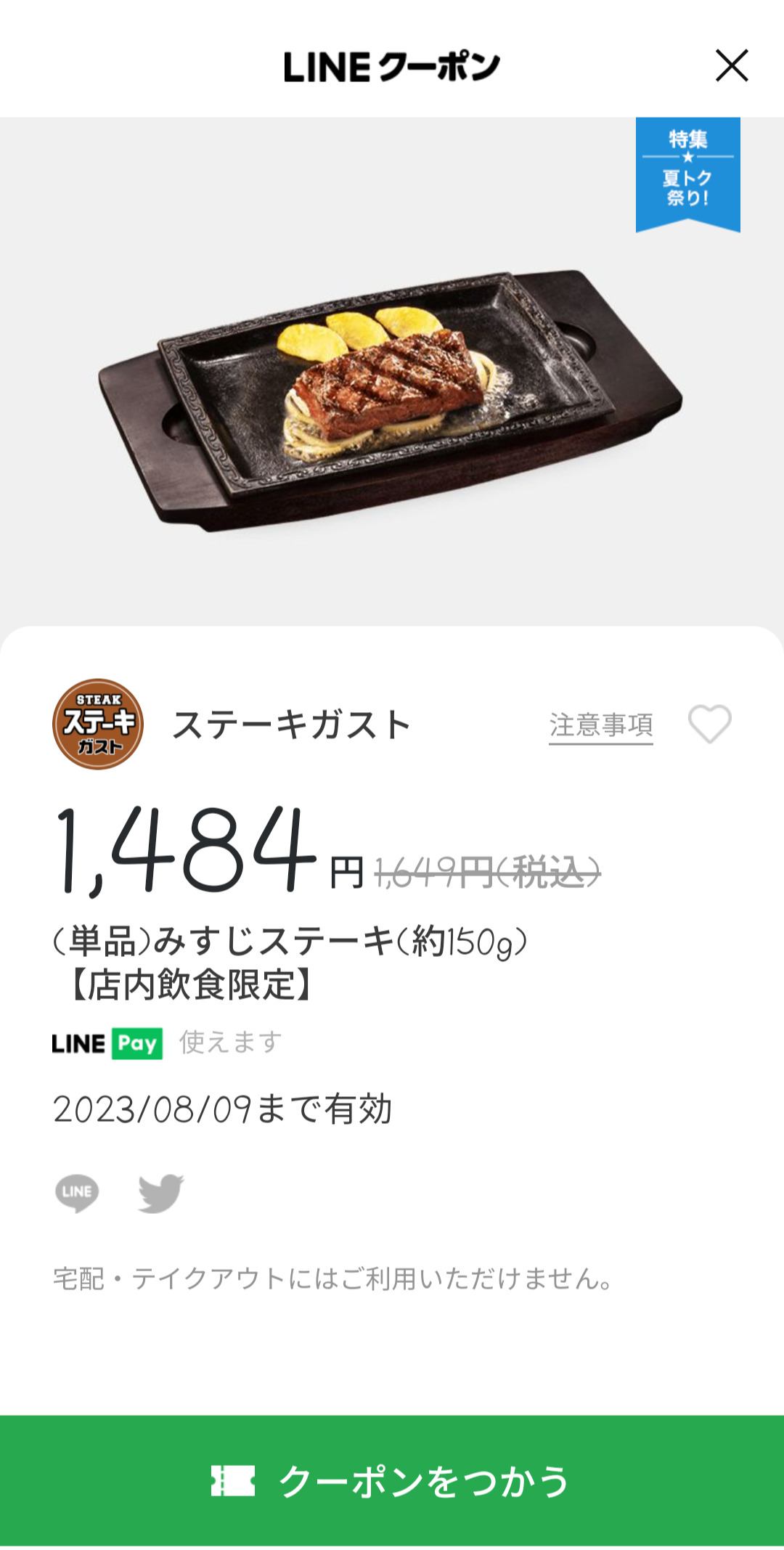The width and height of the screenshot is (784, 1550).
Task: Share the coupon on Twitter
Action: (x=160, y=1193)
